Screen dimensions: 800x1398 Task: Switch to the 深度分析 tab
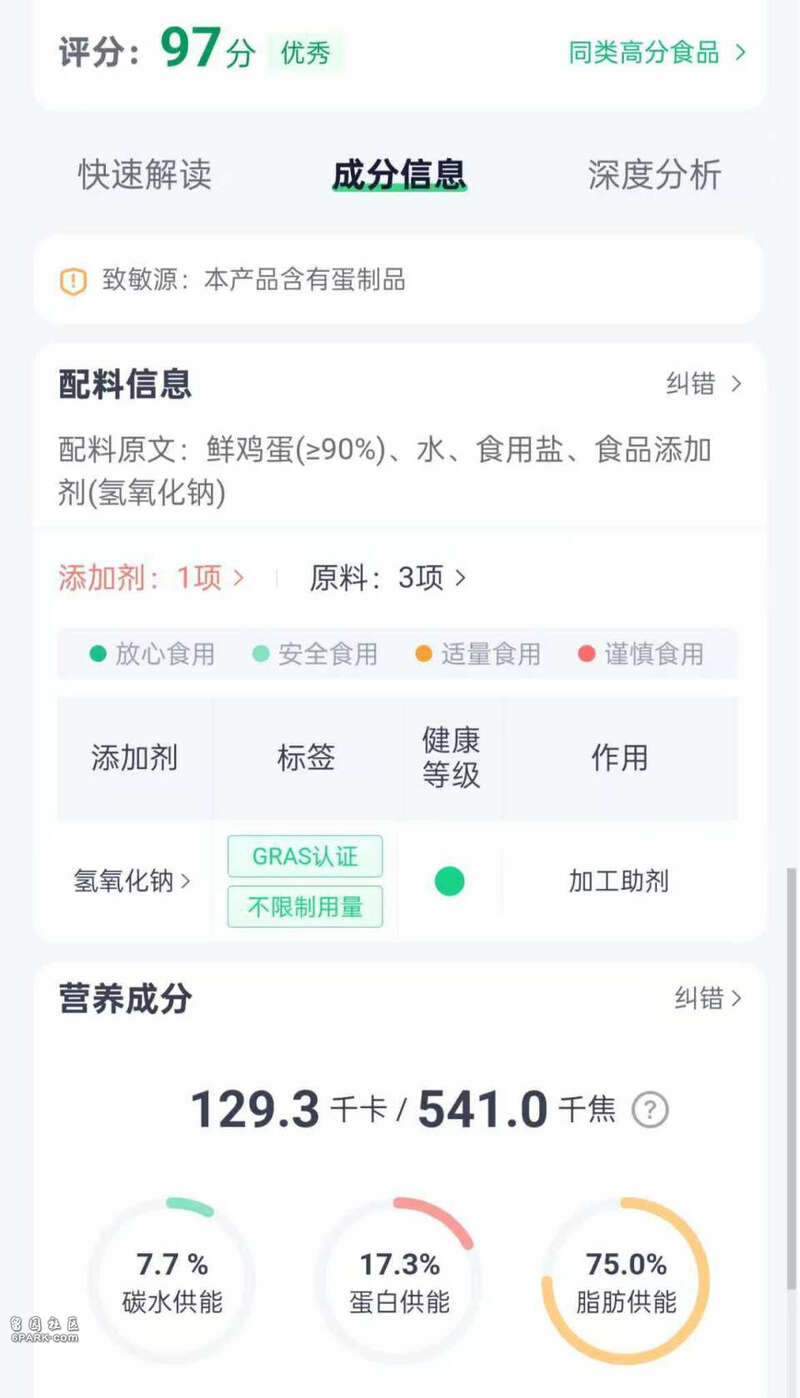pos(654,174)
